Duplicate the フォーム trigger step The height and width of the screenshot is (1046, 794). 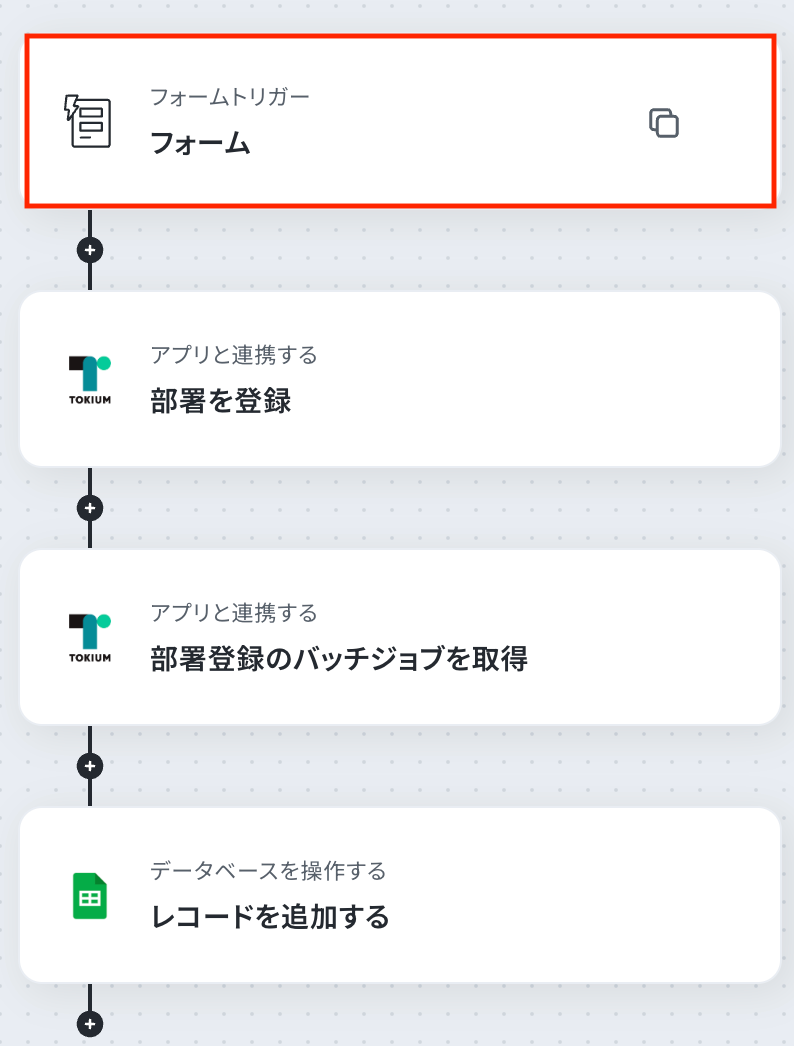[x=664, y=123]
